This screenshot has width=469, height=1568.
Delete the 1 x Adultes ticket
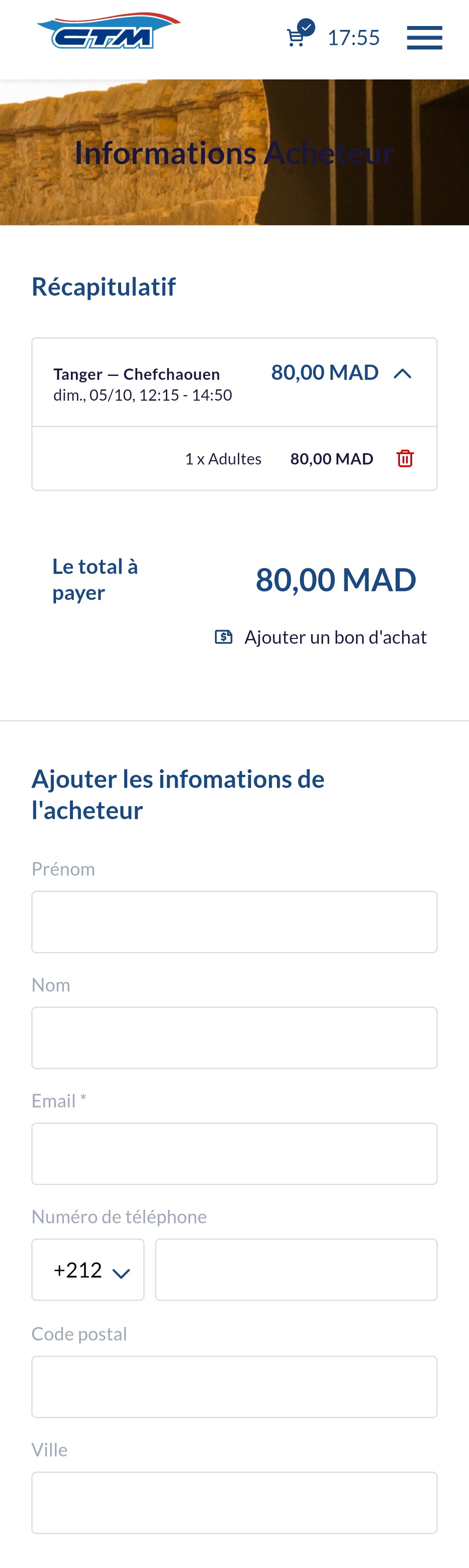pyautogui.click(x=405, y=458)
